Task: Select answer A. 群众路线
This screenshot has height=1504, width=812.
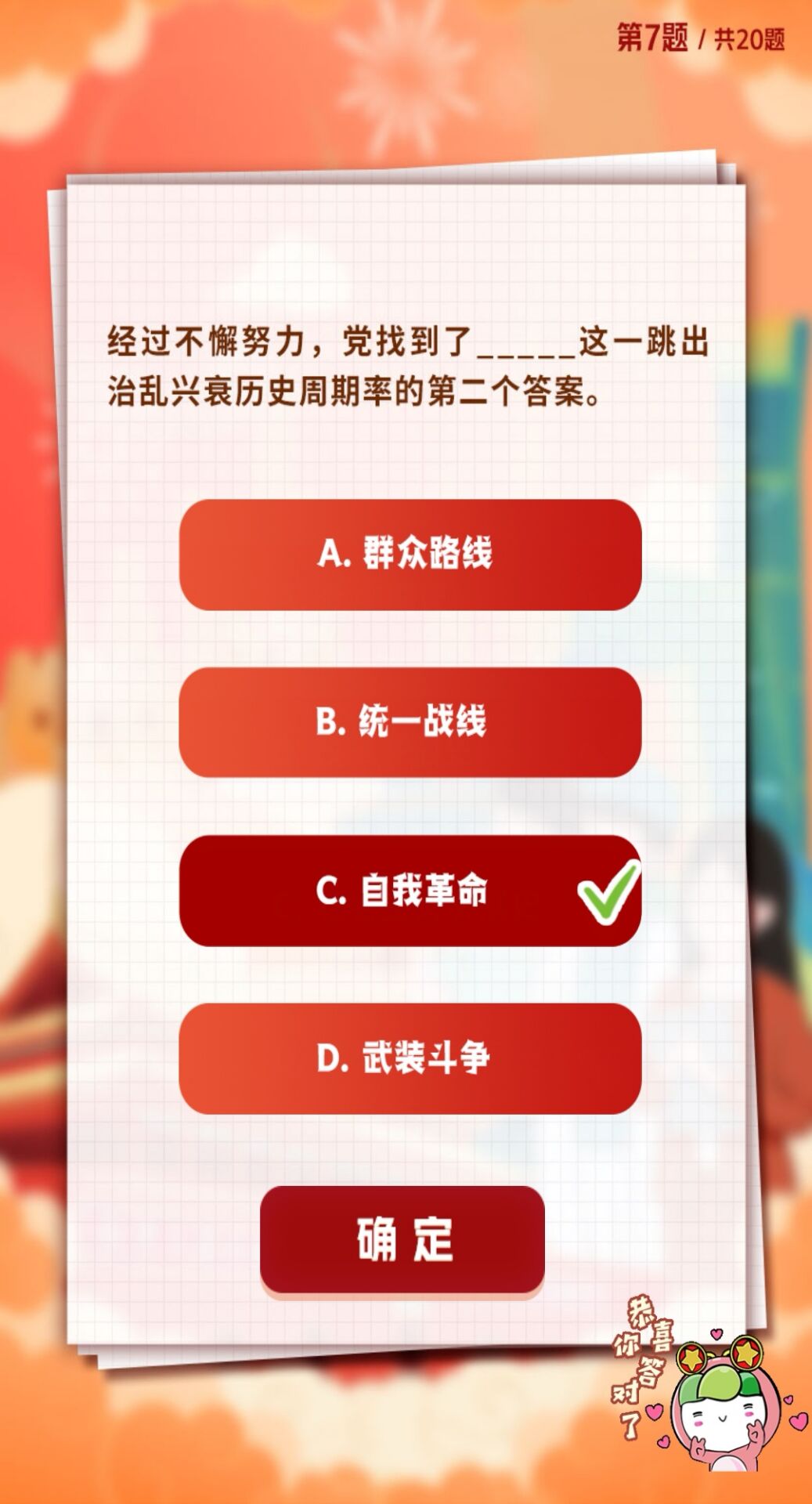Action: point(410,555)
